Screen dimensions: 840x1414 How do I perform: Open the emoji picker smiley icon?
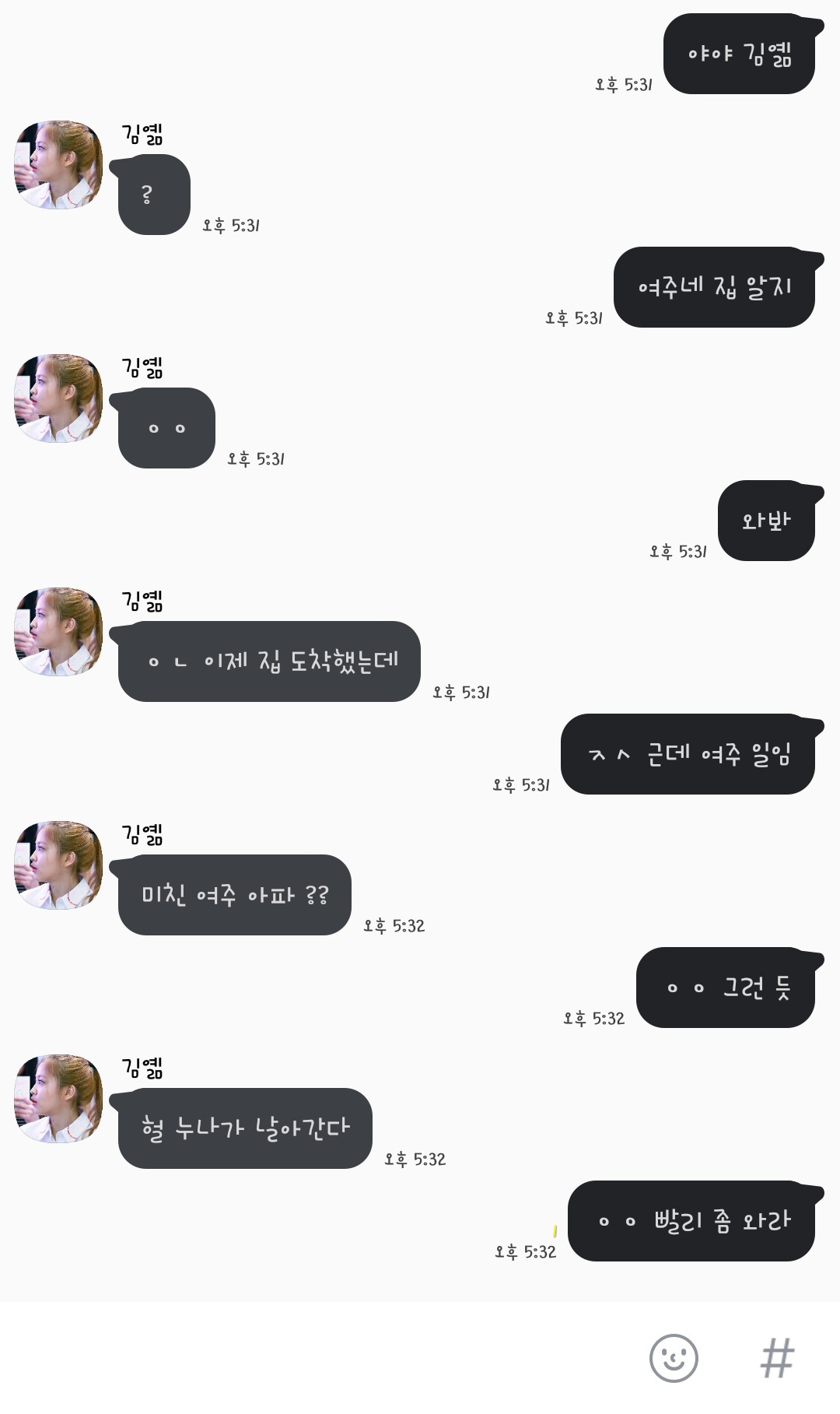[x=674, y=1358]
